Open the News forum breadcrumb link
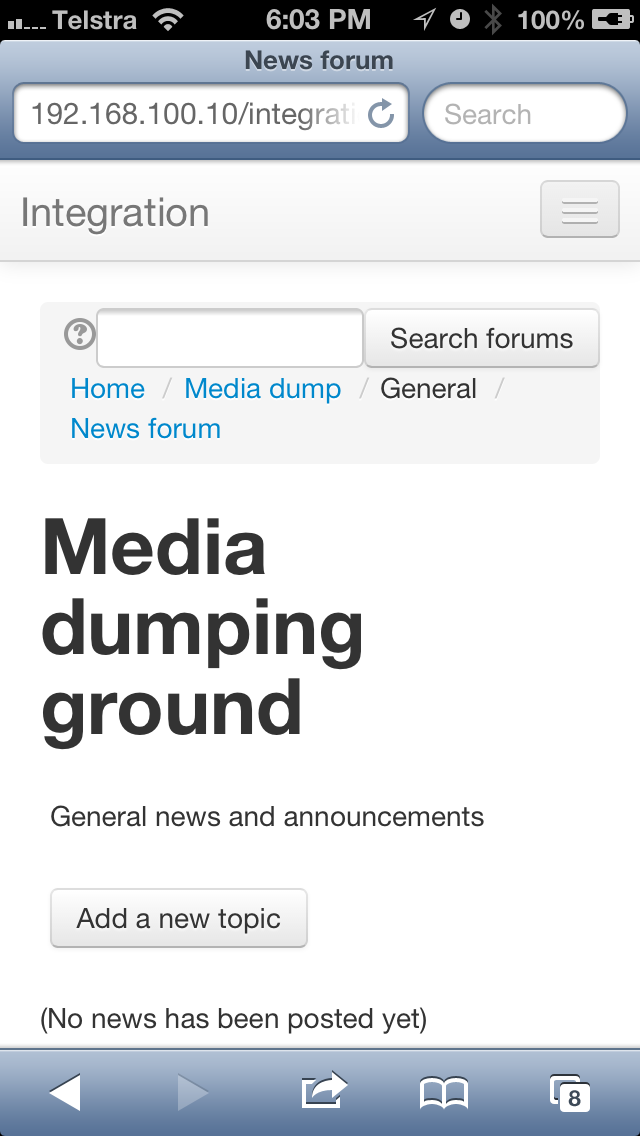The width and height of the screenshot is (640, 1136). click(x=146, y=429)
